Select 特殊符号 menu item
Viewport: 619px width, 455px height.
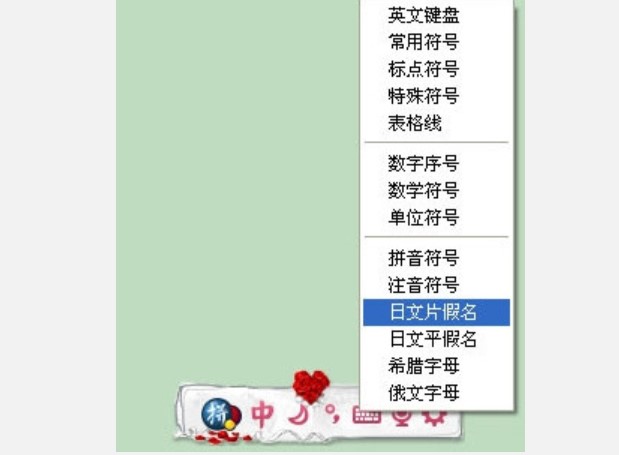(x=423, y=97)
